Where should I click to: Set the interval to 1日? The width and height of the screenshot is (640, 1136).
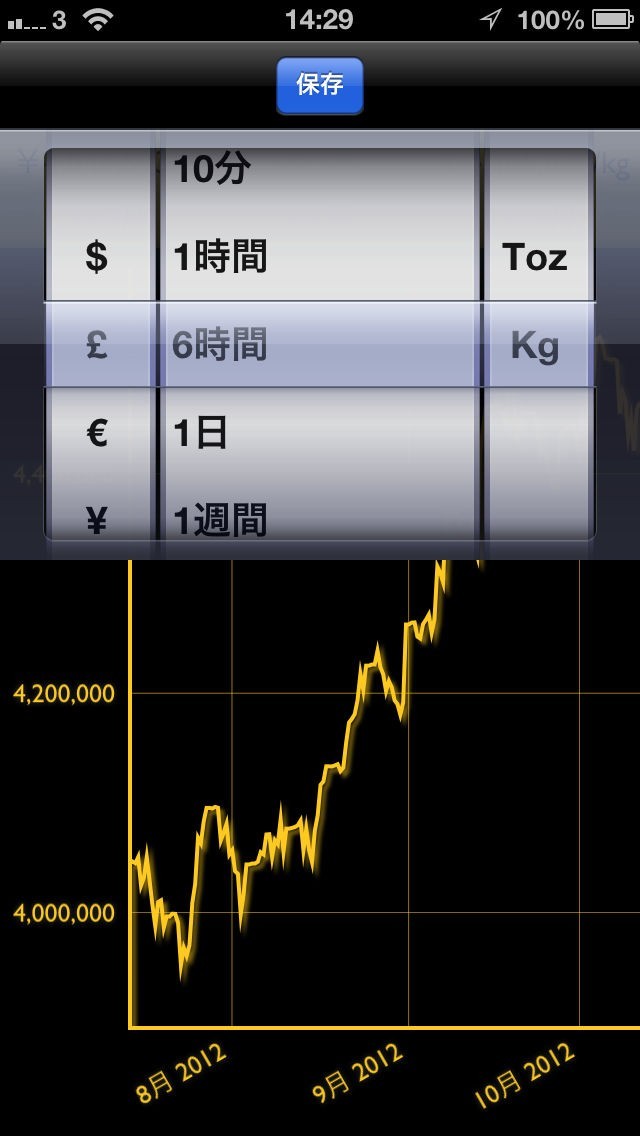[x=201, y=433]
